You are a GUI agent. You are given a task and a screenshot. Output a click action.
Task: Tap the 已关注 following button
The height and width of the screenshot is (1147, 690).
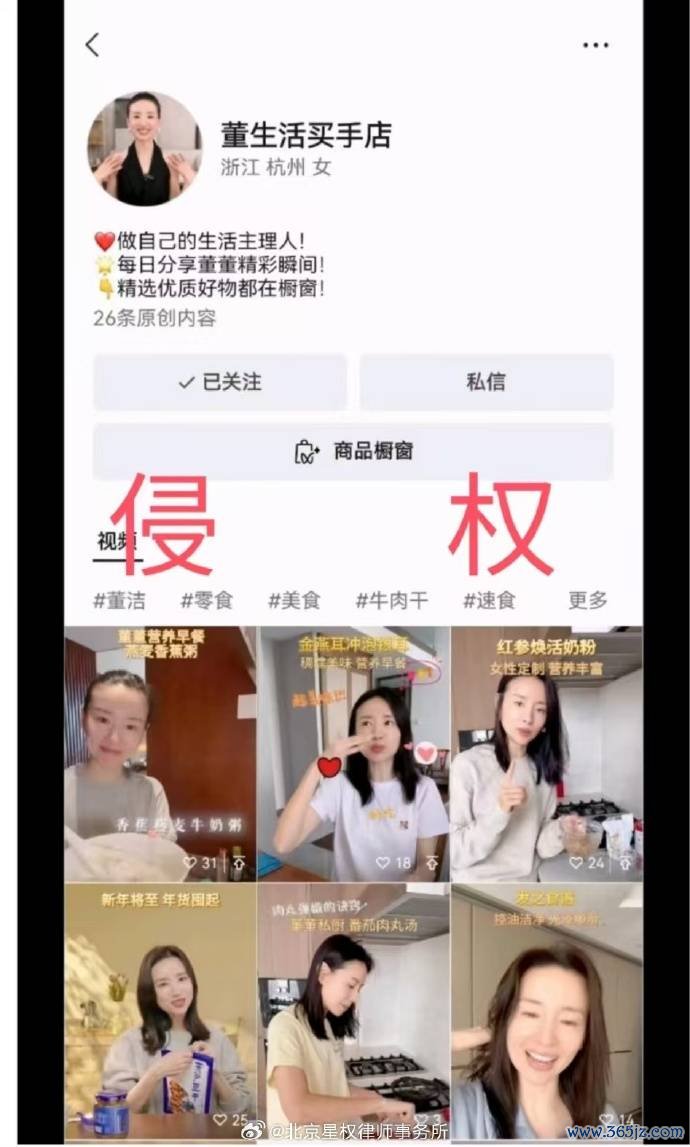220,382
